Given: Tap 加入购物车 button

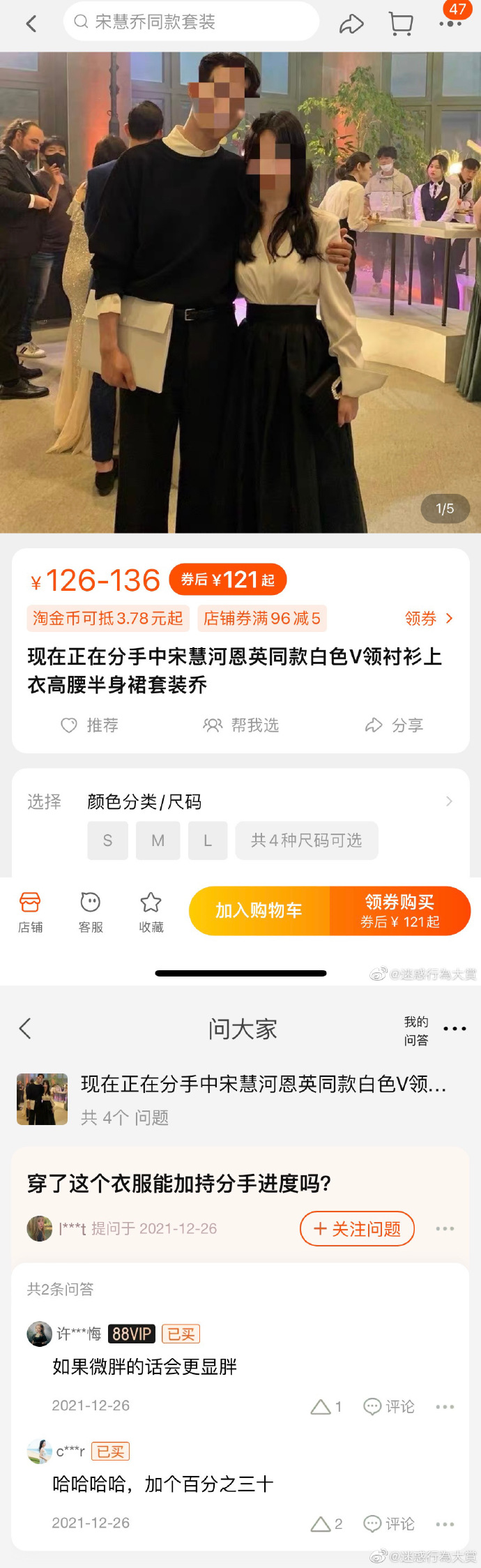Looking at the screenshot, I should click(x=259, y=911).
